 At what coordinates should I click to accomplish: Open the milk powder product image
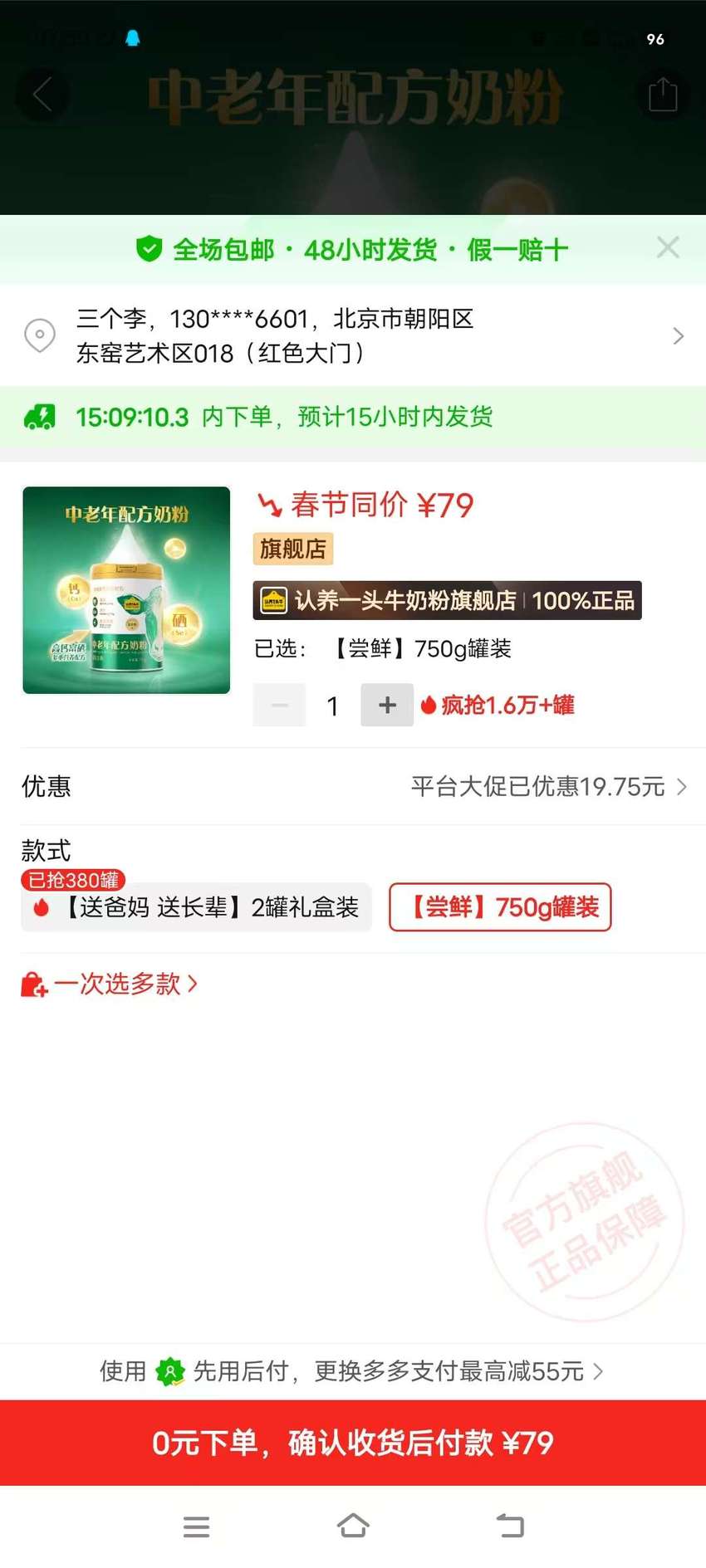pos(126,590)
